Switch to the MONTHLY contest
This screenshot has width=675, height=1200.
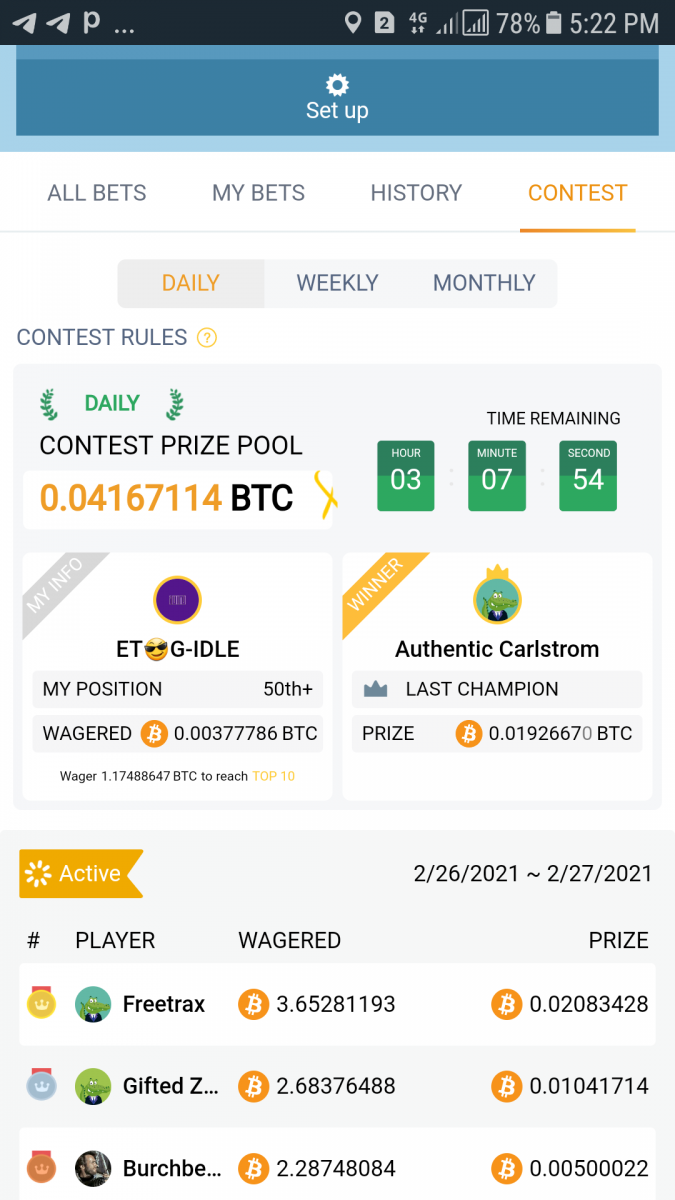coord(484,283)
